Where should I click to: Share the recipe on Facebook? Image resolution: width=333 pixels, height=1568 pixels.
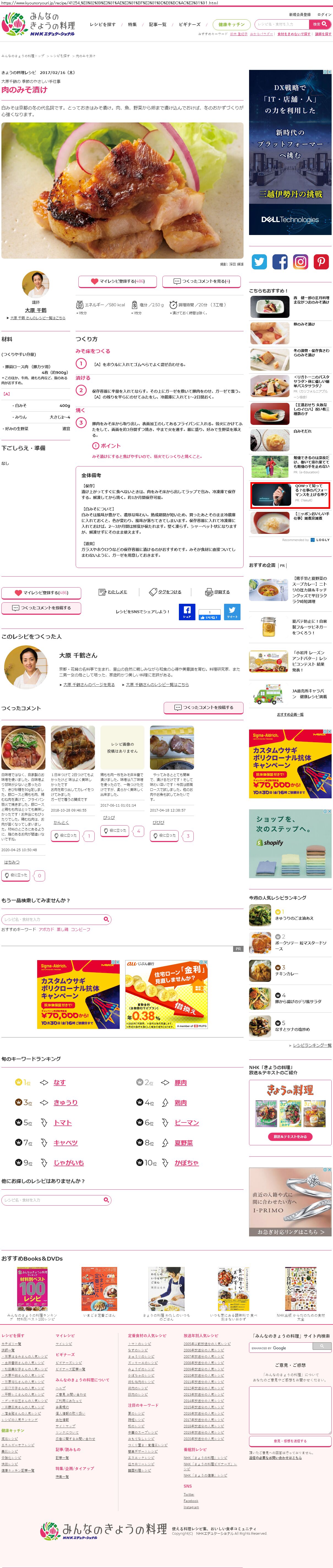pyautogui.click(x=187, y=612)
